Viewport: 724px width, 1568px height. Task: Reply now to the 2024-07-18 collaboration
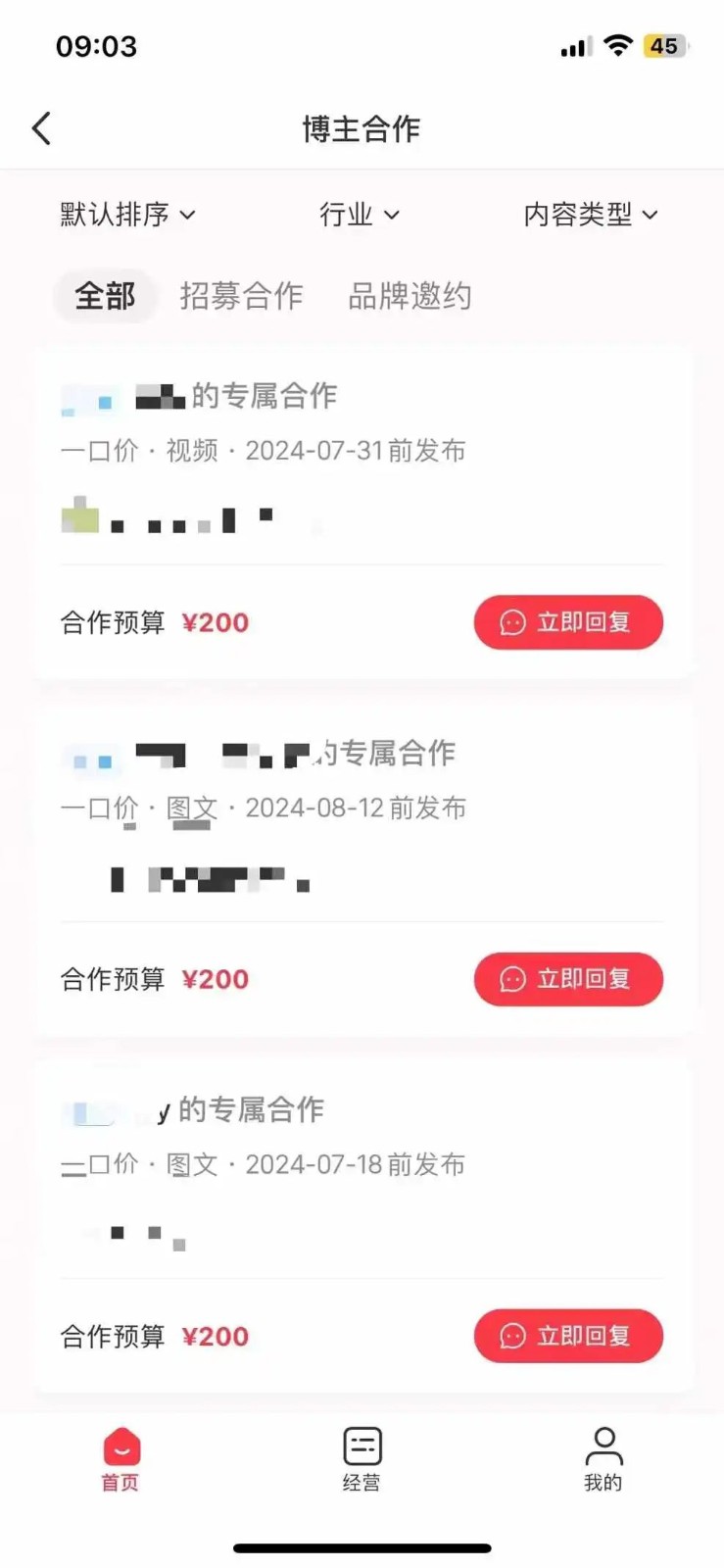tap(568, 1336)
